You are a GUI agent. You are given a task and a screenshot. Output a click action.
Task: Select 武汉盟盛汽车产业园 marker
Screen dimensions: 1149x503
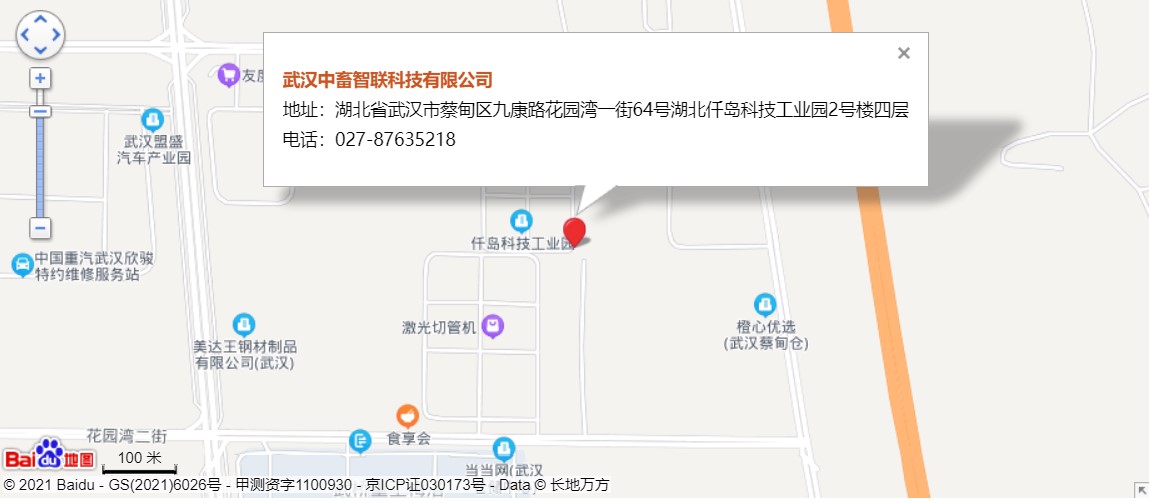152,120
